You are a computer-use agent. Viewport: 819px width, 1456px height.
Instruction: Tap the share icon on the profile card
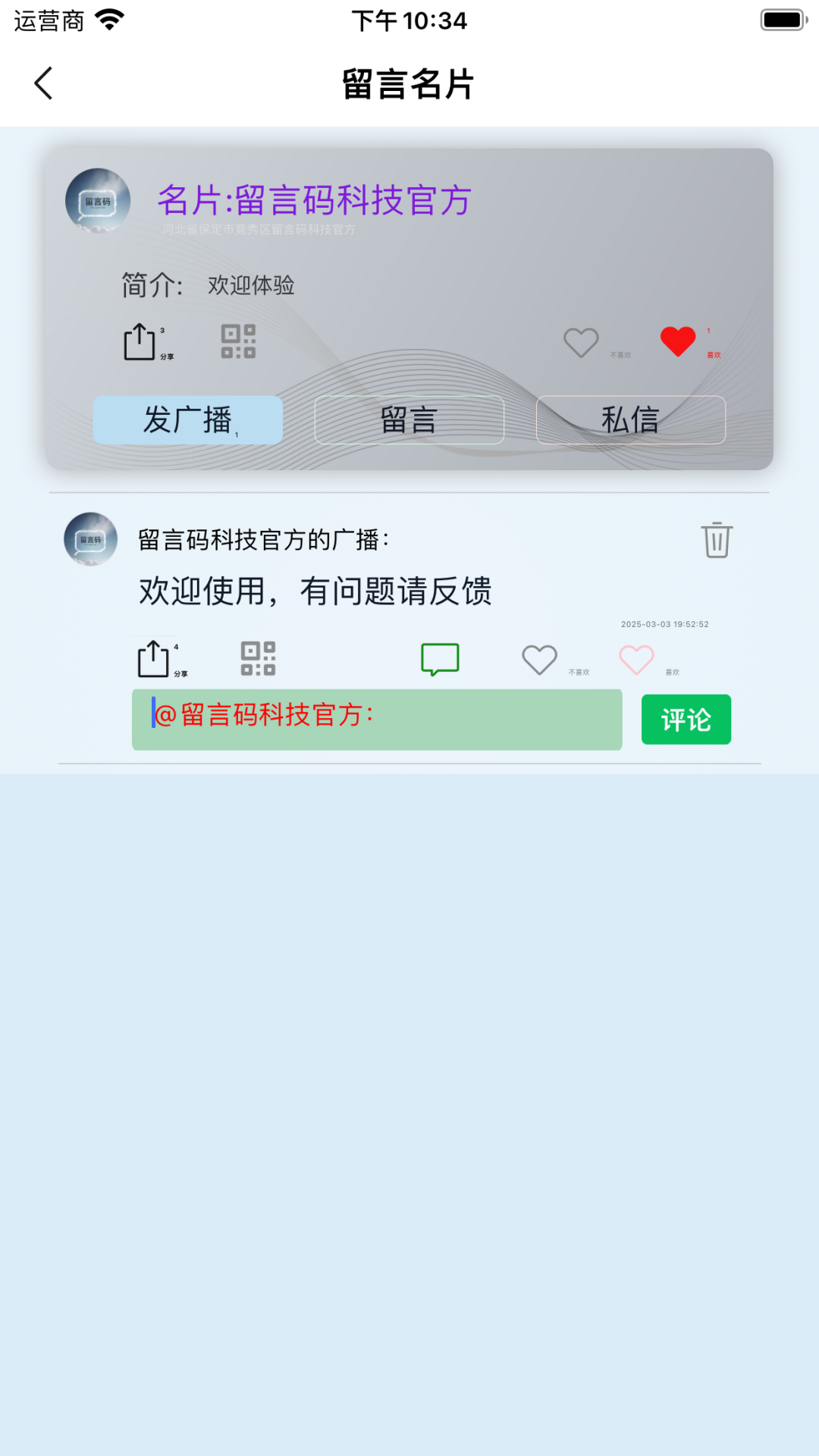[x=138, y=340]
